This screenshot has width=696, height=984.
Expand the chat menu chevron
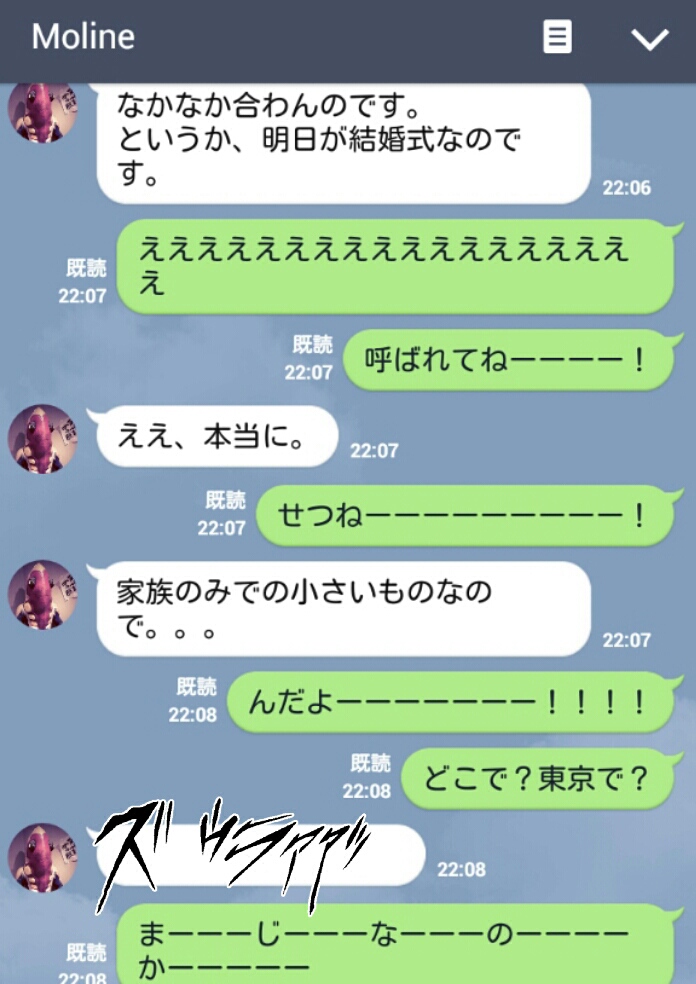click(x=649, y=39)
